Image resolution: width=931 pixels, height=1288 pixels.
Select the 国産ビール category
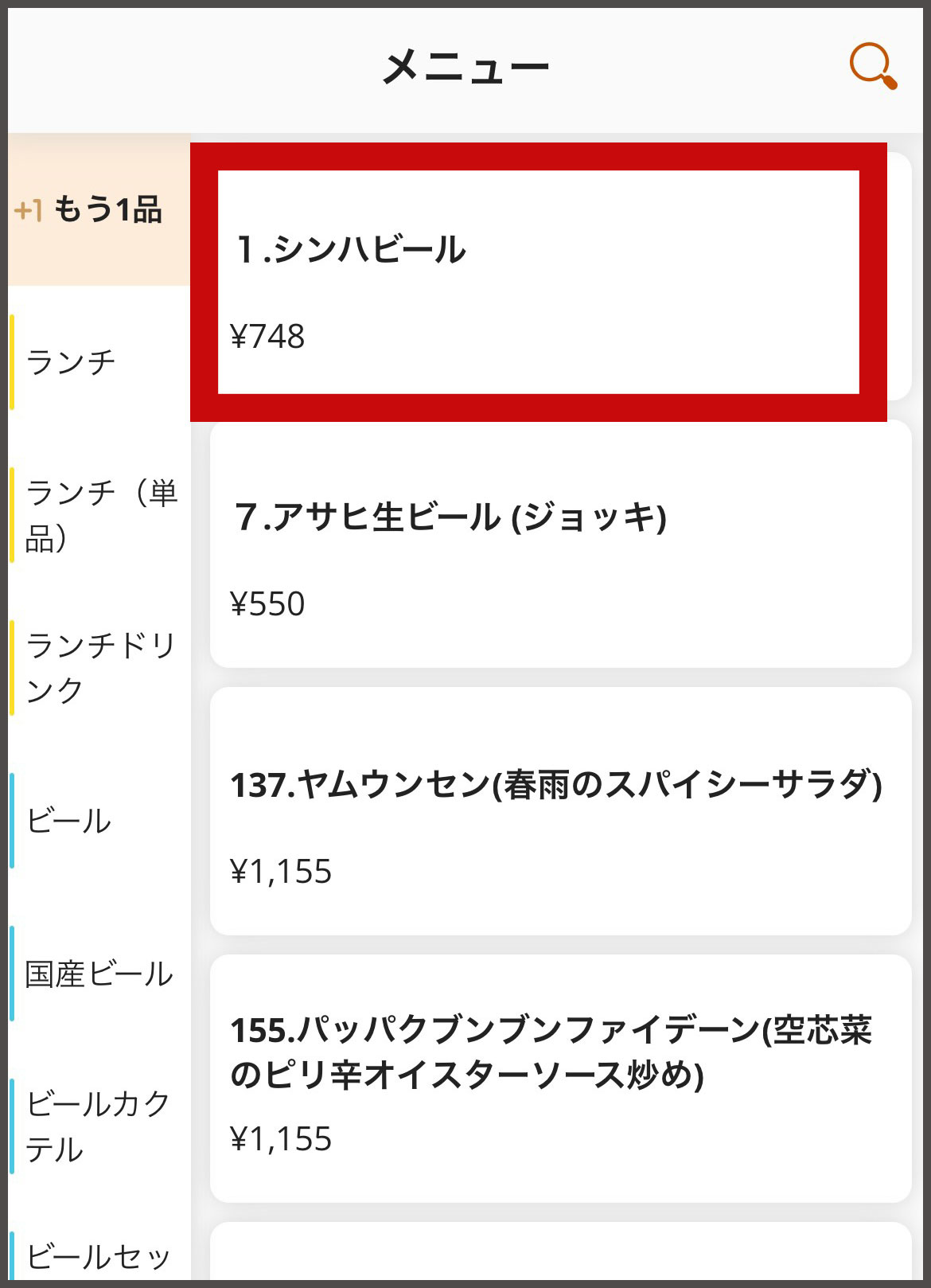99,974
